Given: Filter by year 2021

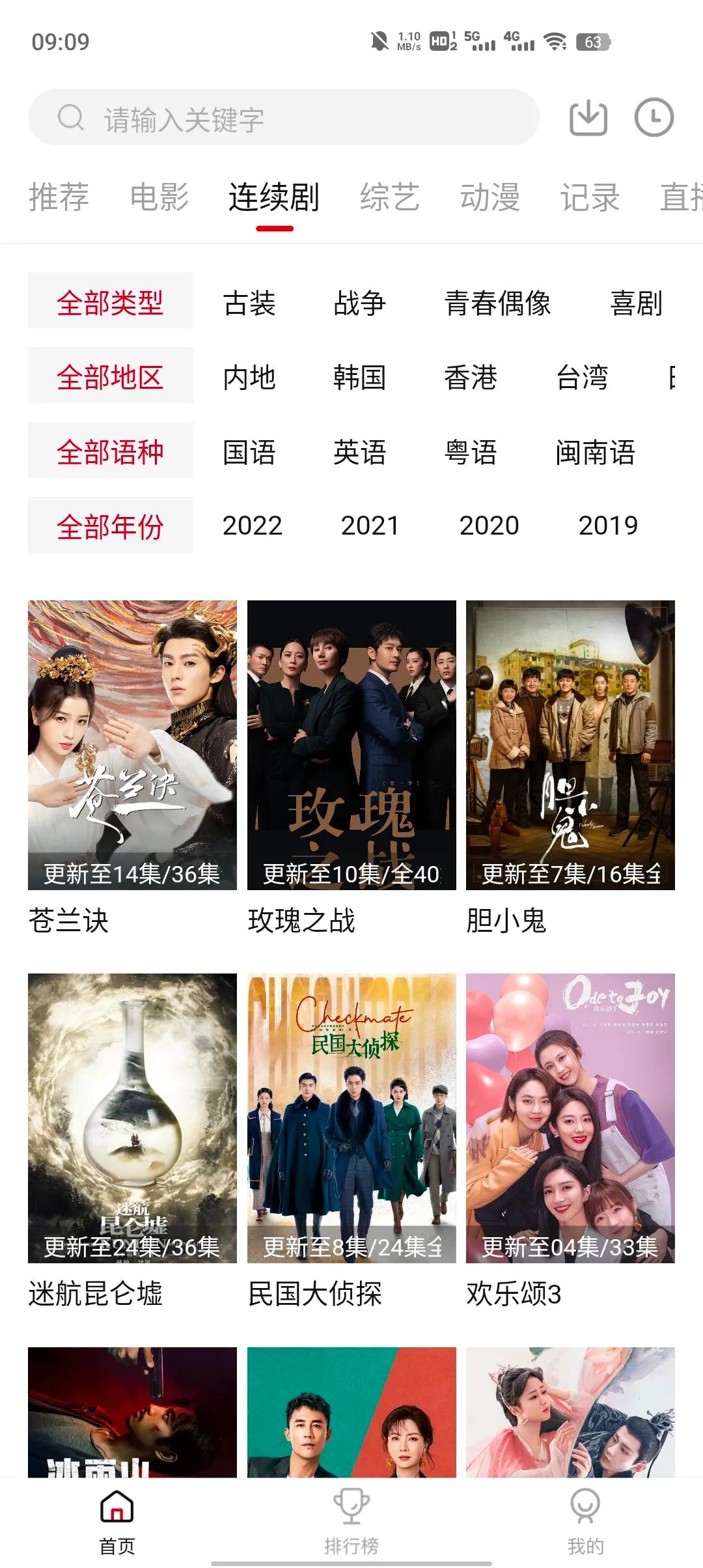Looking at the screenshot, I should coord(370,525).
